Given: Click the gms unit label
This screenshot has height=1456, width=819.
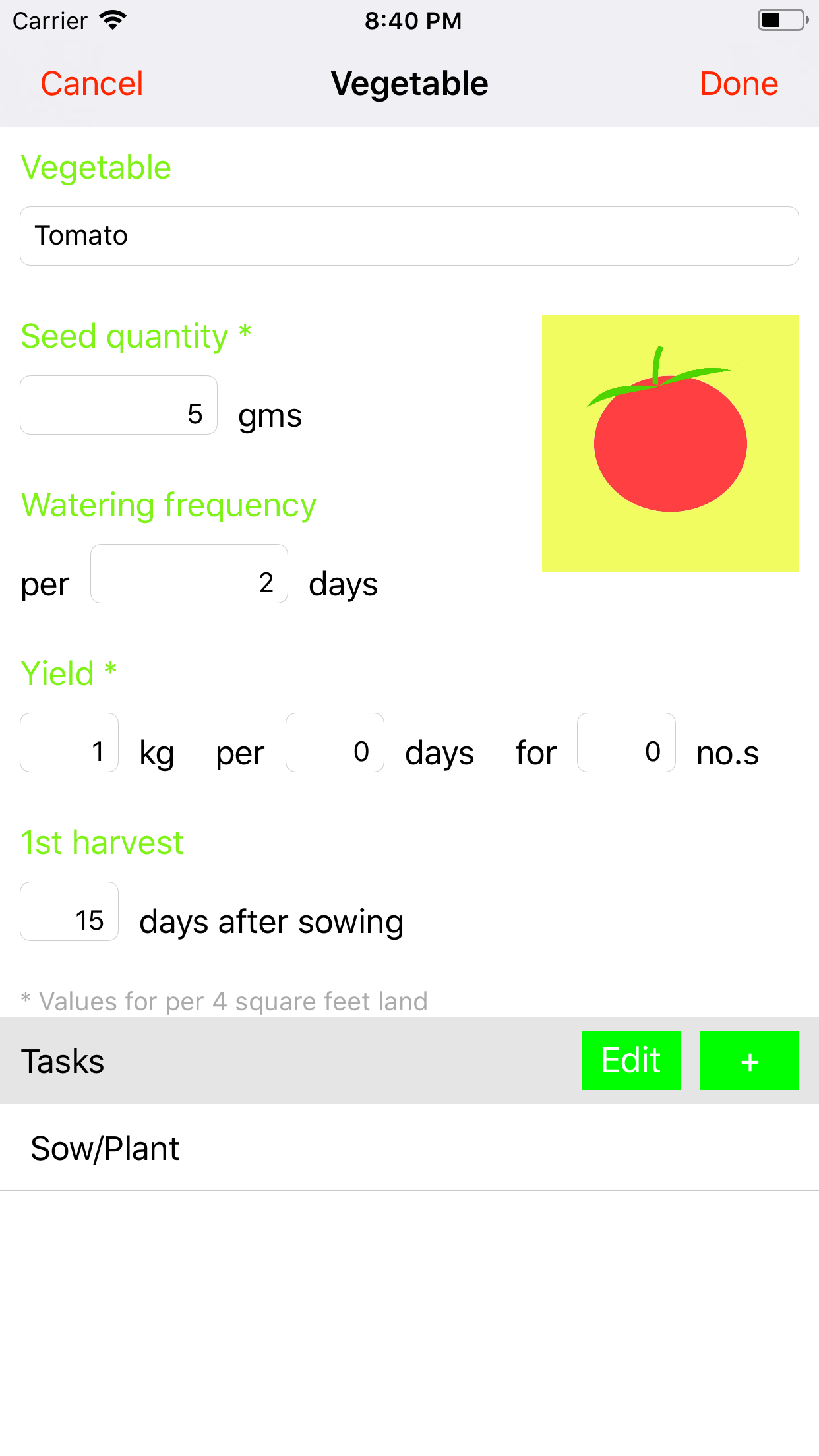Looking at the screenshot, I should tap(269, 415).
